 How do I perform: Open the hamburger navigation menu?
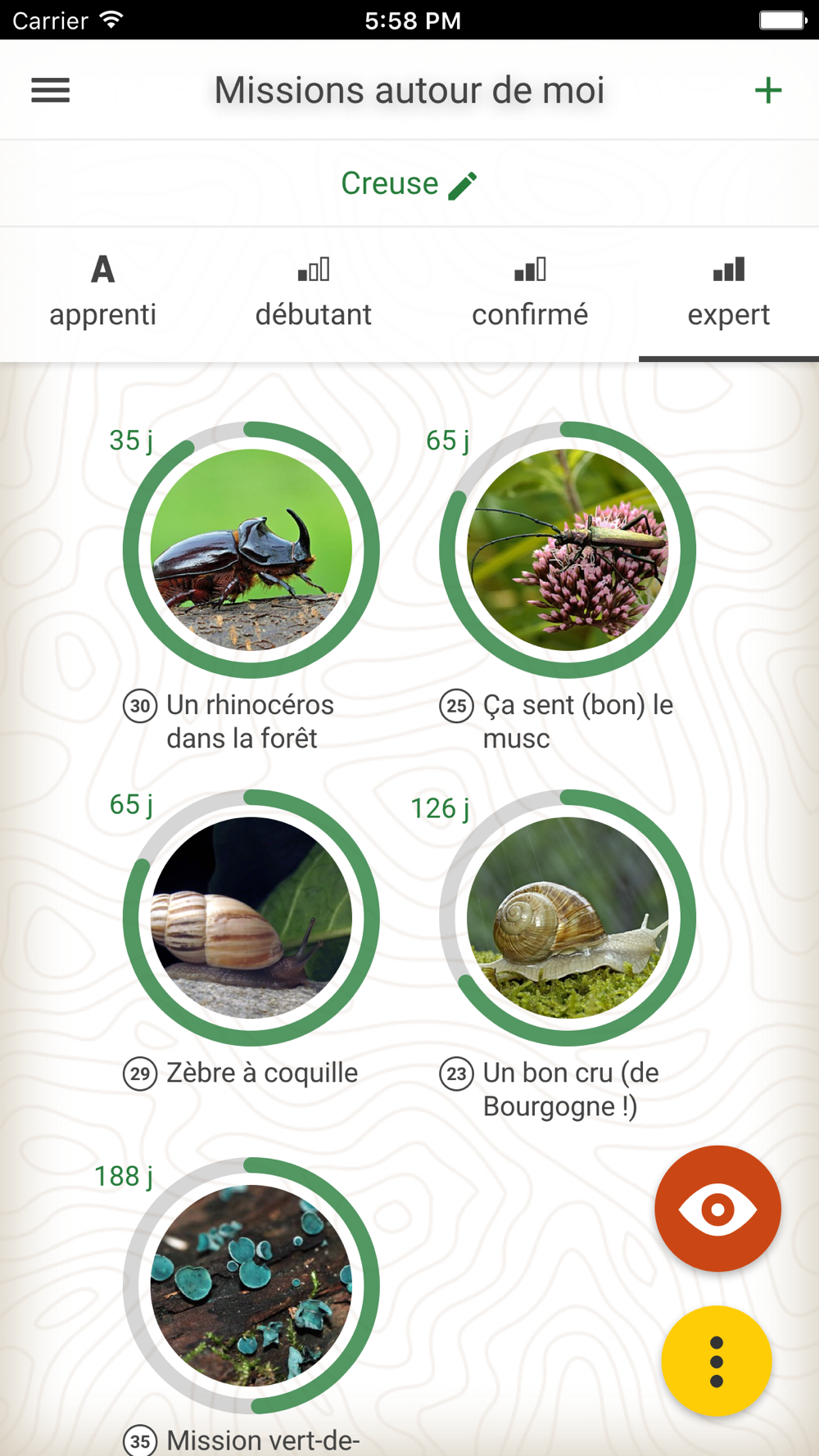(51, 90)
